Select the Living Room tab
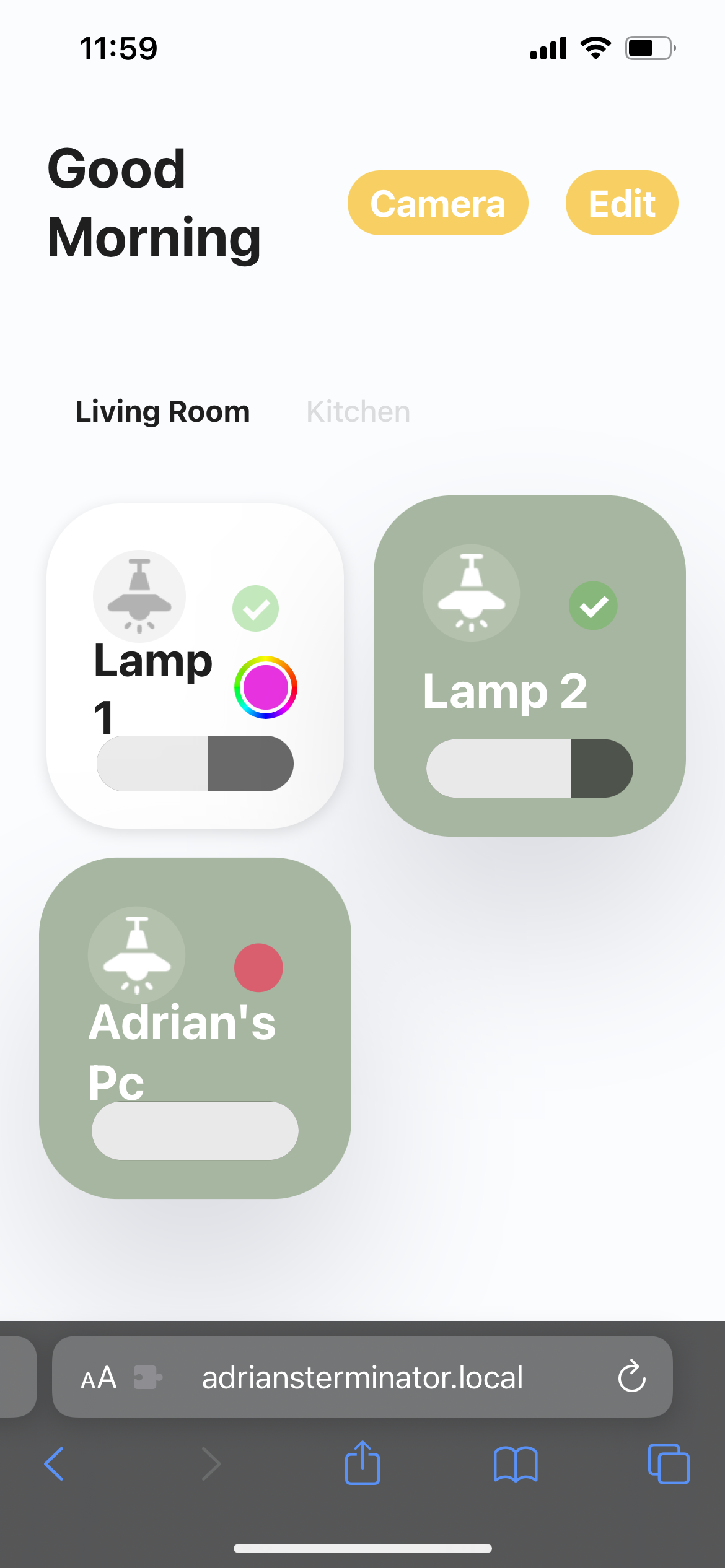This screenshot has width=725, height=1568. [162, 412]
